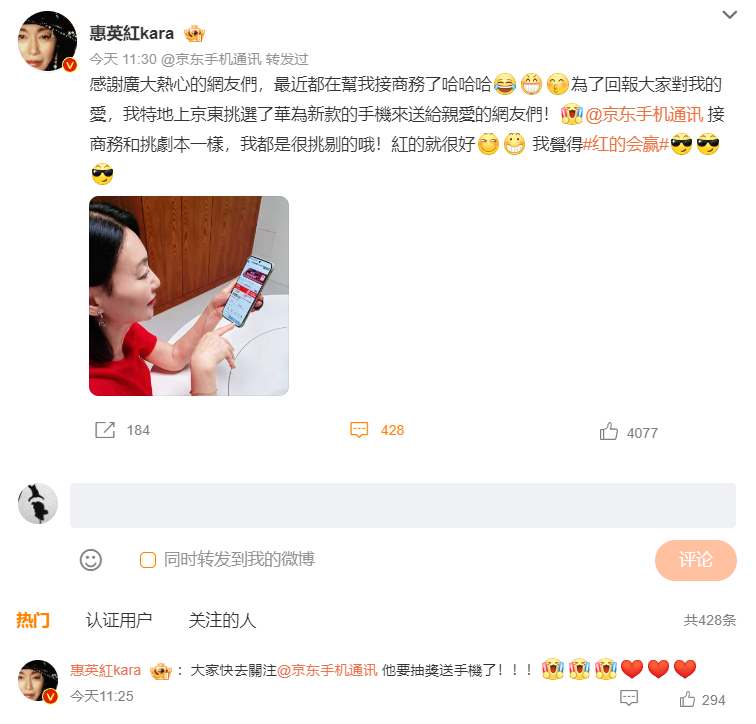This screenshot has width=756, height=724.
Task: Check 同时转发到我的微博 box
Action: coord(148,560)
